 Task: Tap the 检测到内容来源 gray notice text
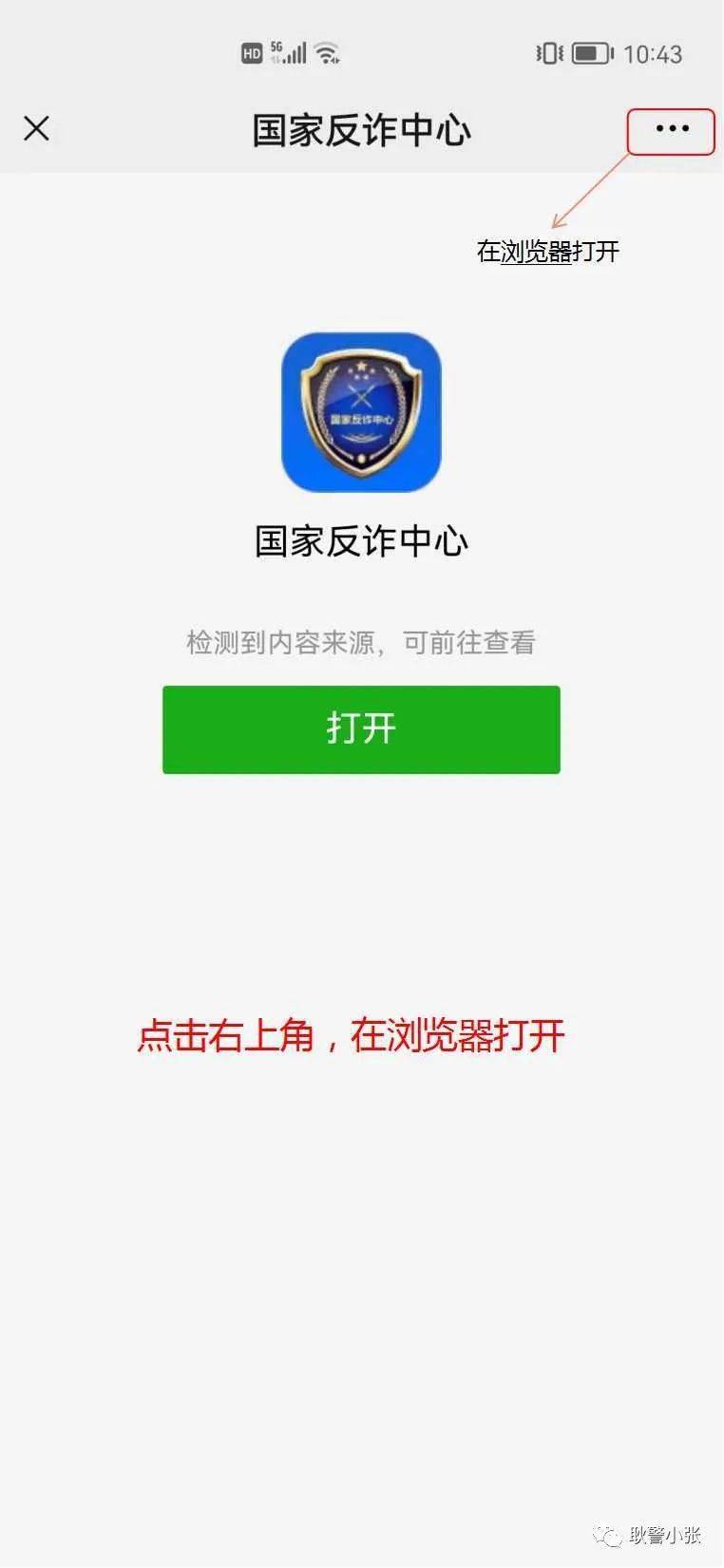(361, 642)
